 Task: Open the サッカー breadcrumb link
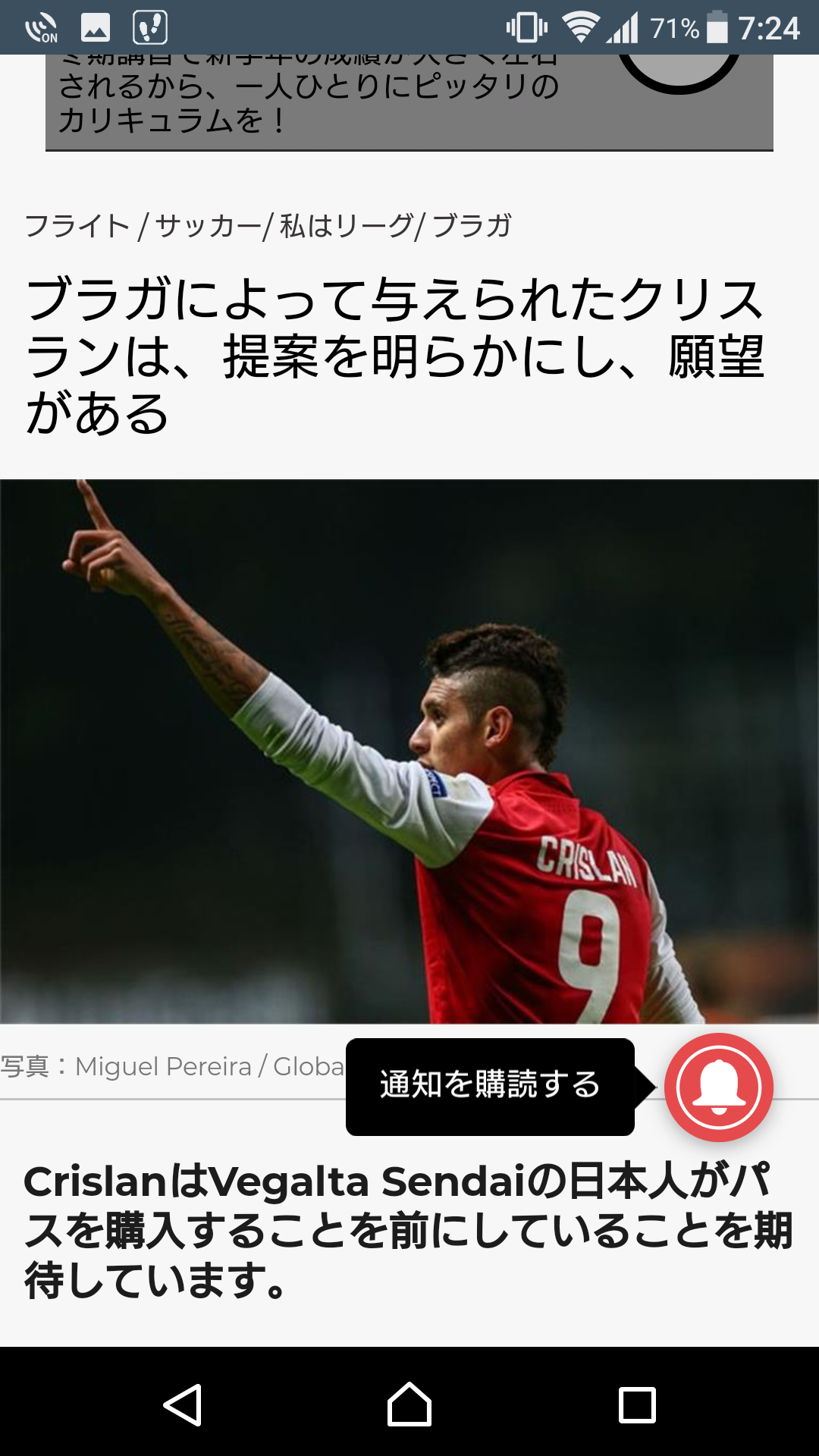click(208, 226)
